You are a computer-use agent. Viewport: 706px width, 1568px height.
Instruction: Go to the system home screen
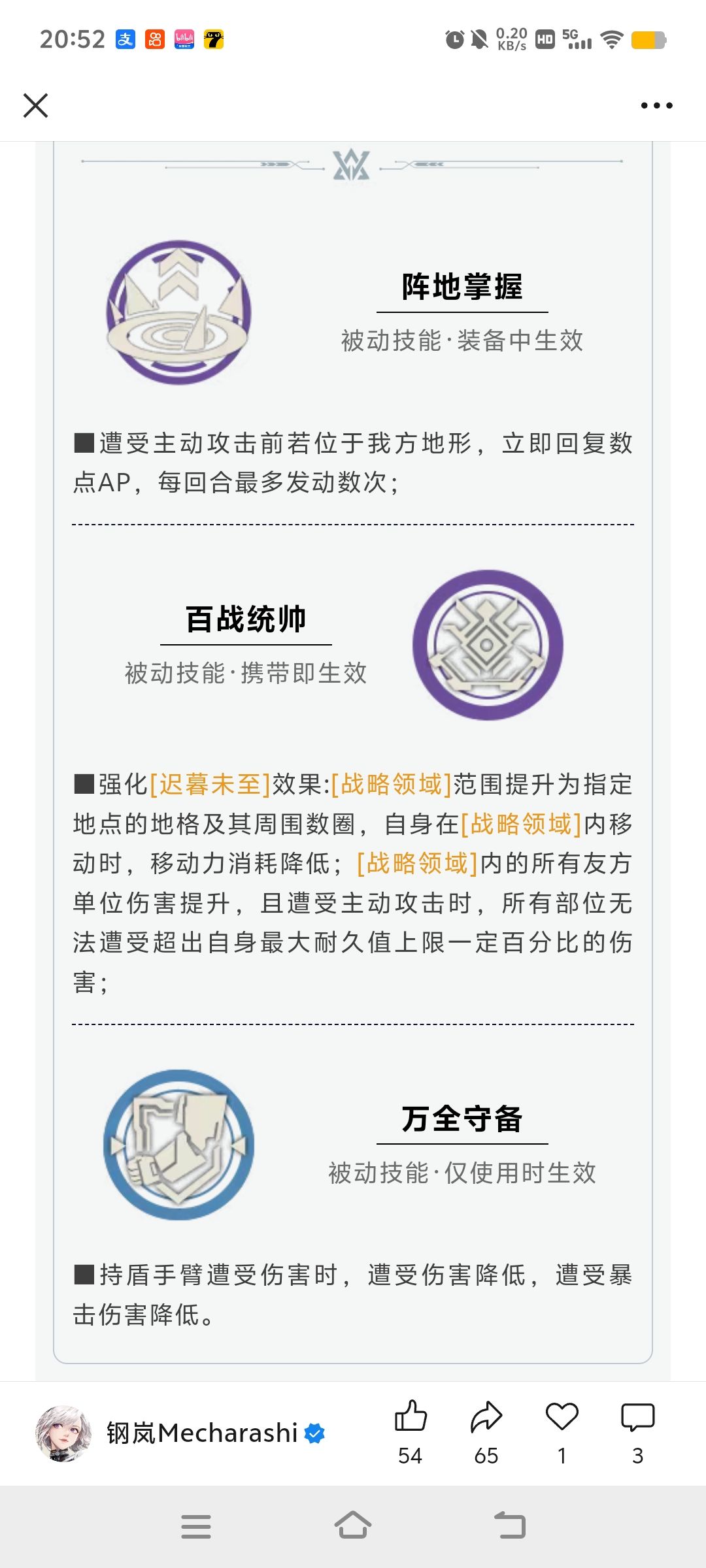(x=353, y=1526)
